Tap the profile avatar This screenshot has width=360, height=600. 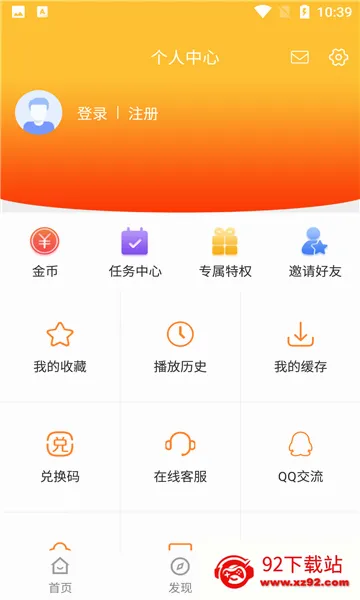(38, 112)
